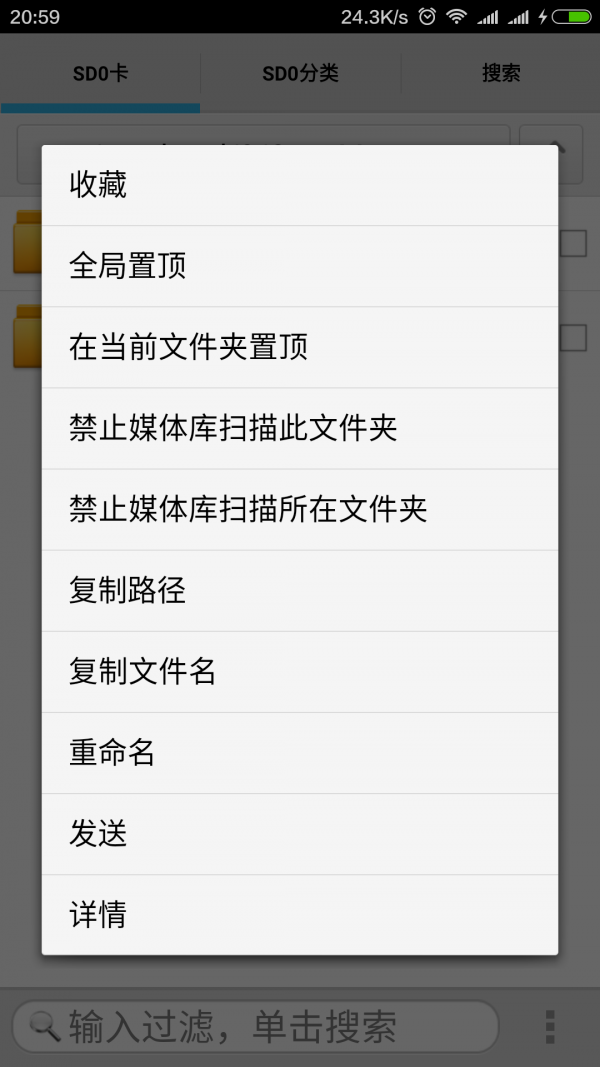Select 禁止媒体库扫描此文件夹
This screenshot has width=600, height=1067.
click(x=299, y=428)
